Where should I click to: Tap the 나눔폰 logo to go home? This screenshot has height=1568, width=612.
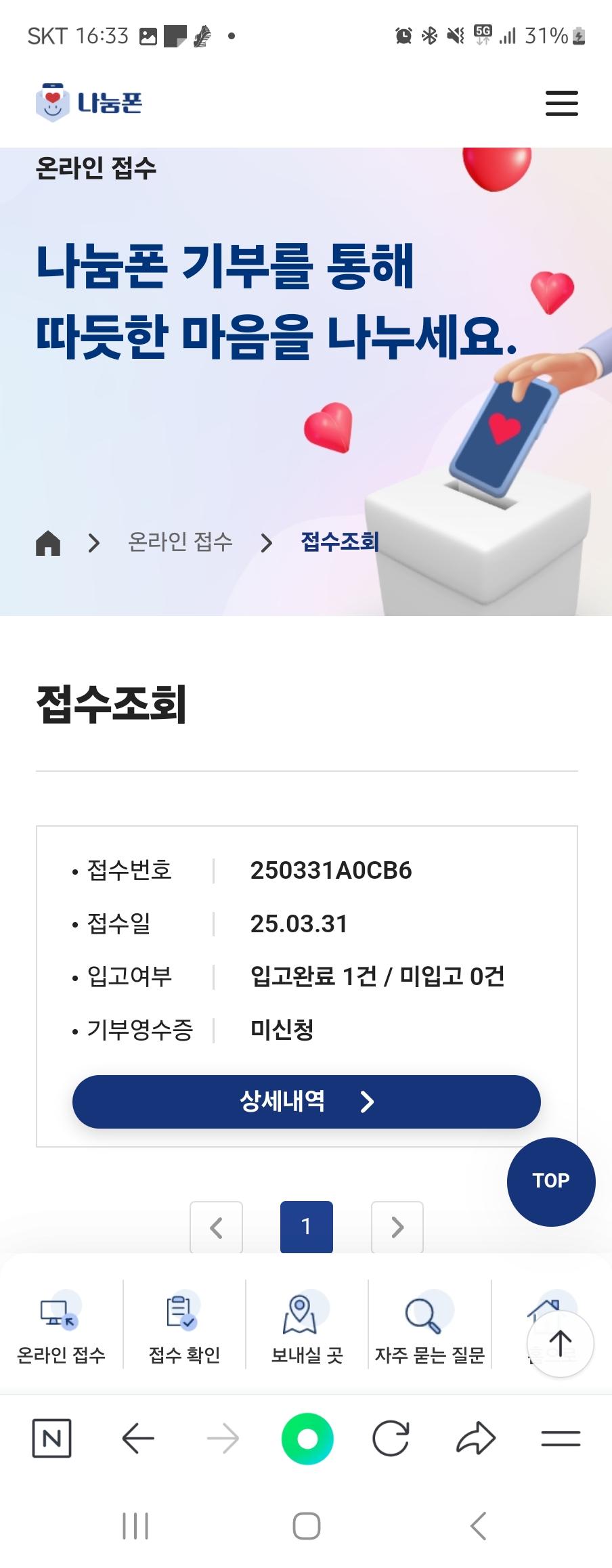(89, 103)
